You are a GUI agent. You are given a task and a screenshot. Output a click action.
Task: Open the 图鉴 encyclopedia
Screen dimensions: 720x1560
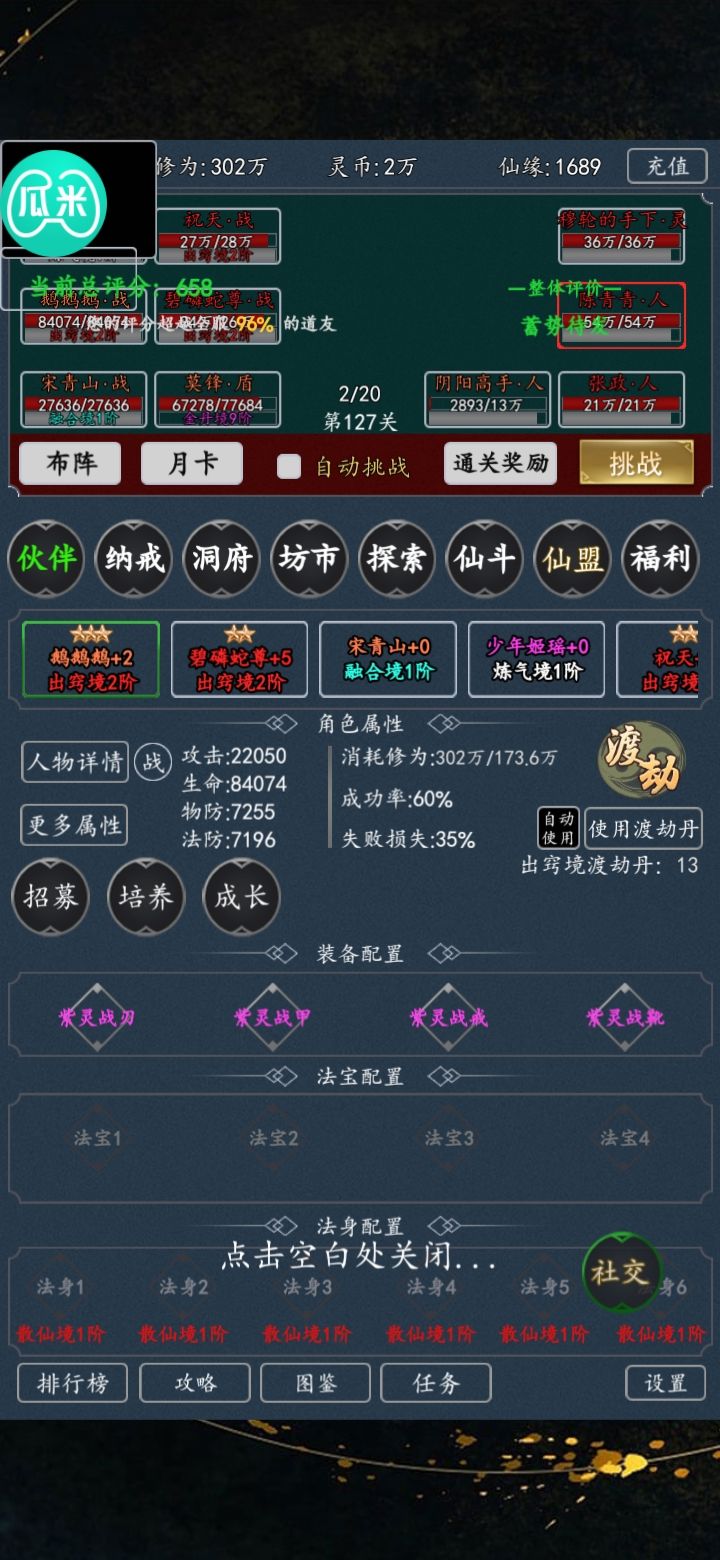click(315, 1383)
